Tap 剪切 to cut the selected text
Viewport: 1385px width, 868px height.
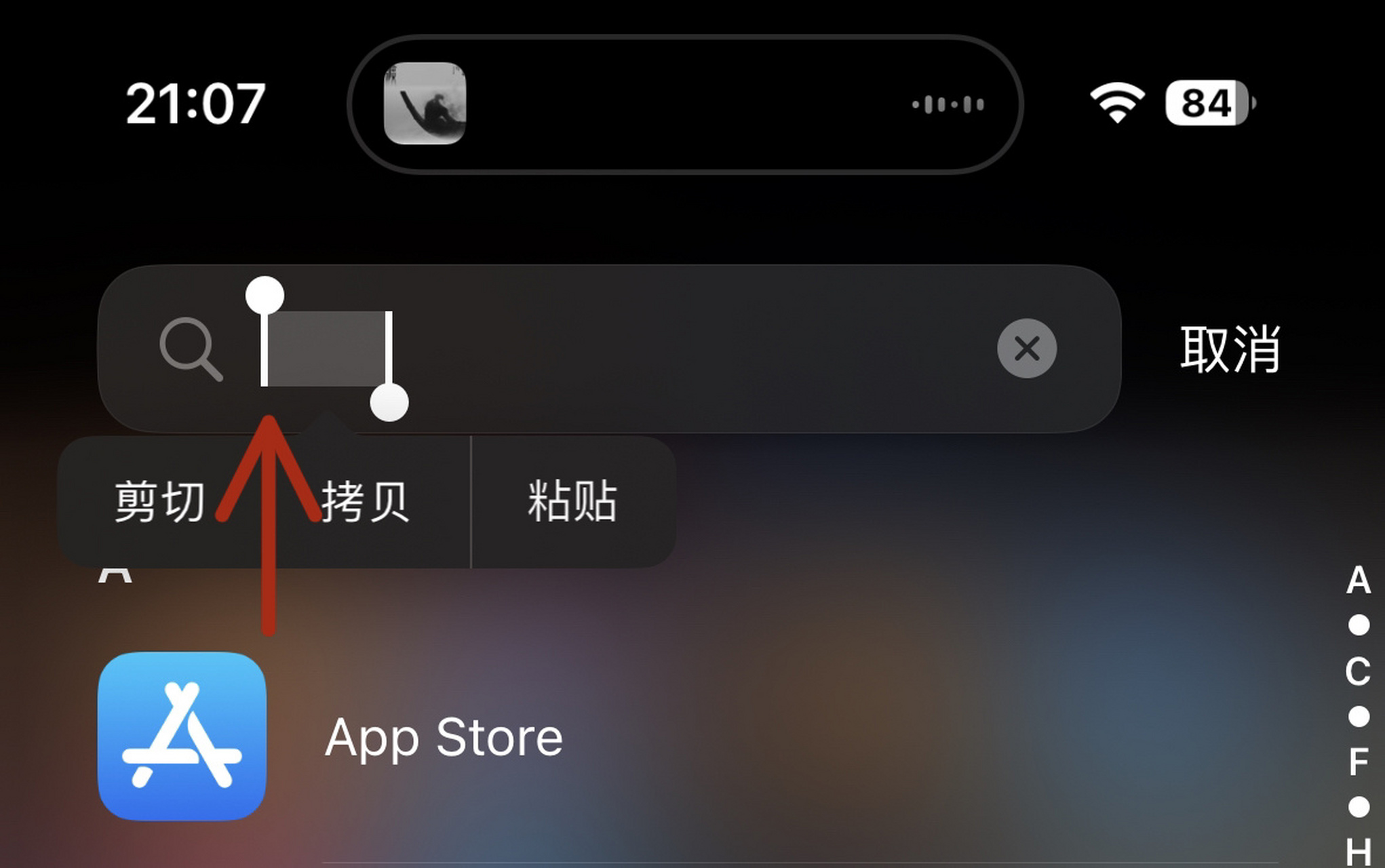pos(160,502)
